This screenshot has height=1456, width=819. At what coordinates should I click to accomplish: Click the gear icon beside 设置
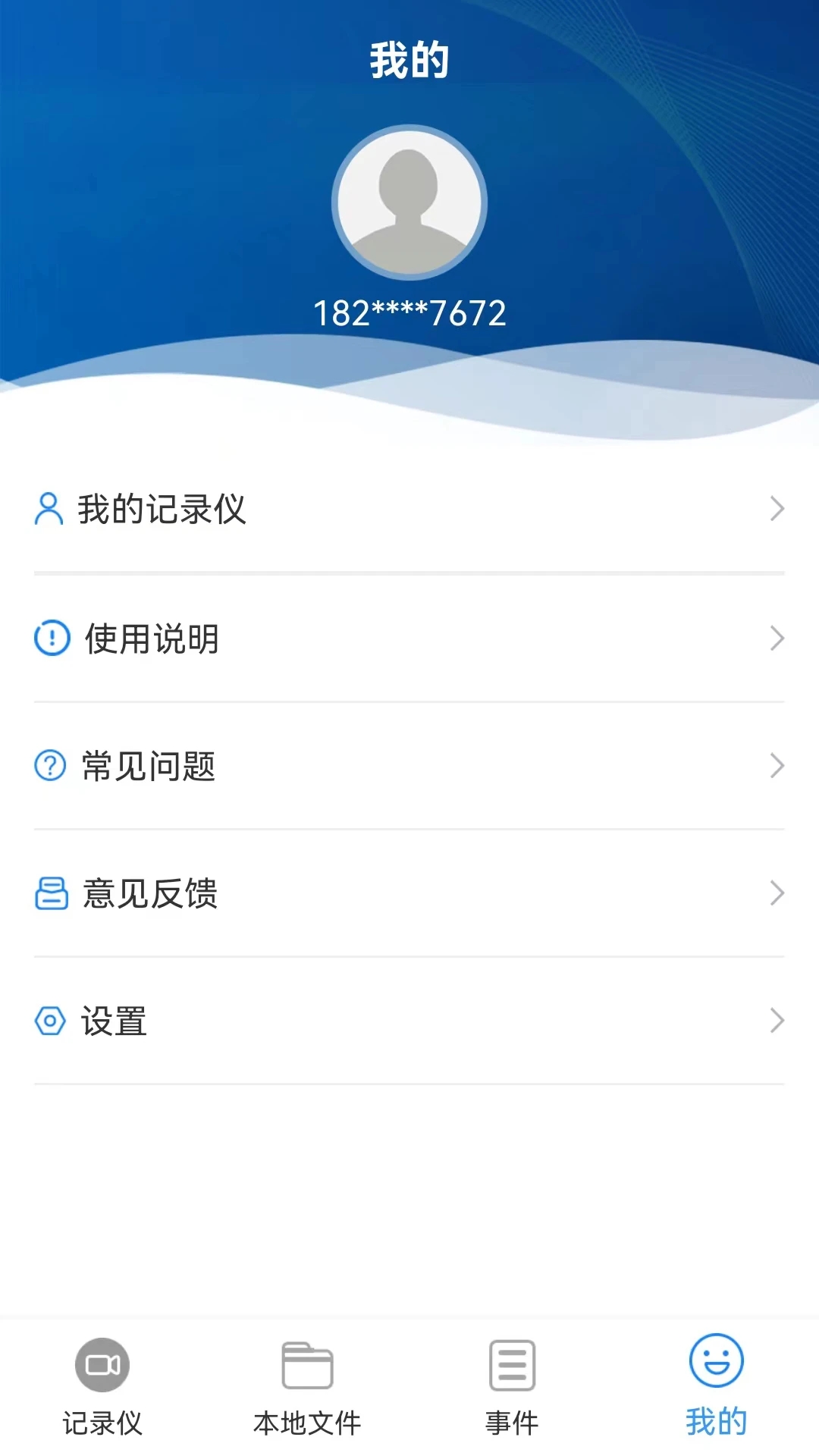[49, 1022]
